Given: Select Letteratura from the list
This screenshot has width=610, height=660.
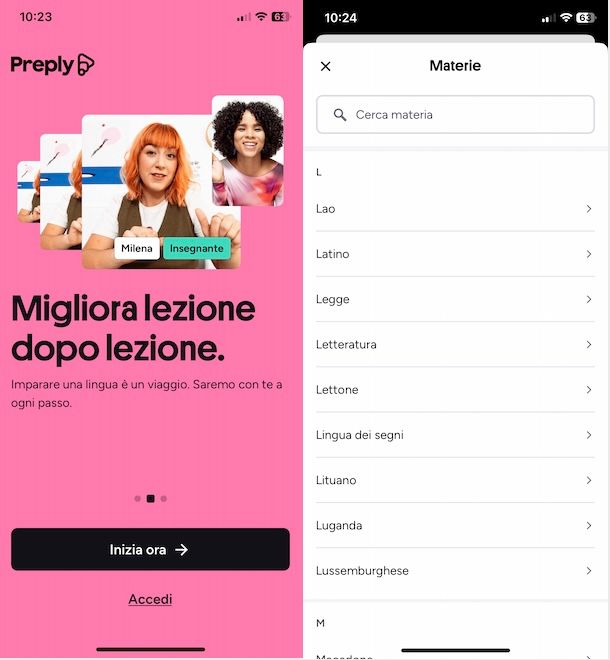Looking at the screenshot, I should click(x=455, y=344).
